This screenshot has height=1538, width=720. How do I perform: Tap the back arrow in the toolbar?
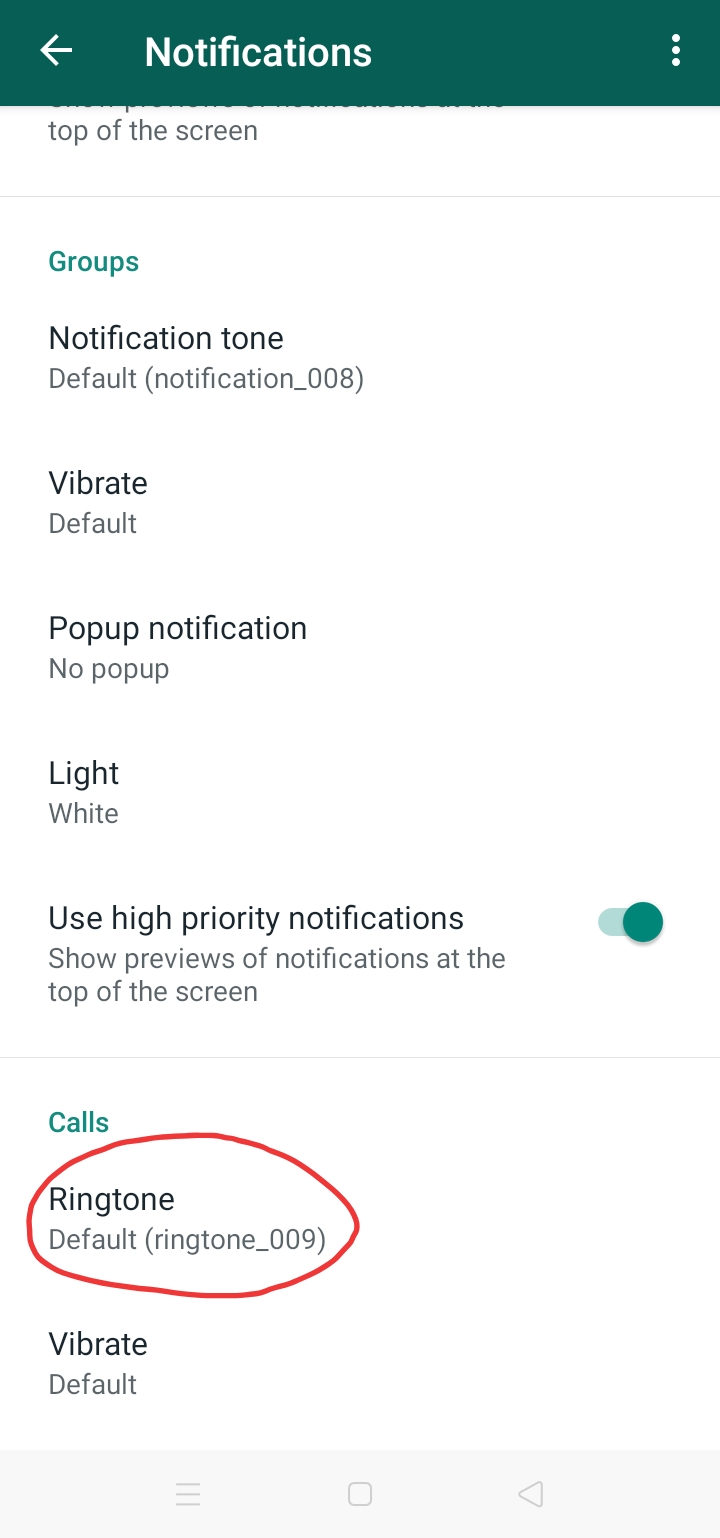pyautogui.click(x=55, y=50)
